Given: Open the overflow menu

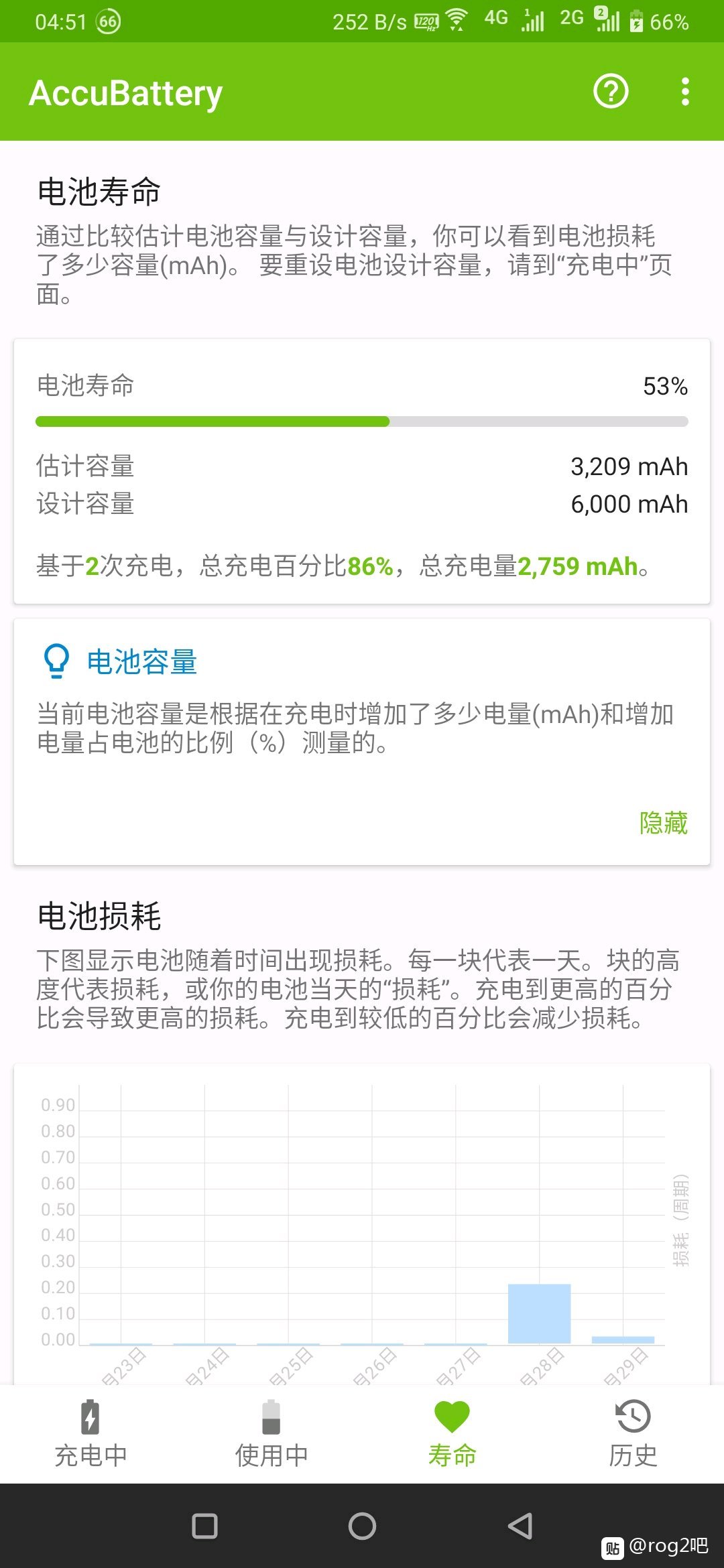Looking at the screenshot, I should click(684, 91).
